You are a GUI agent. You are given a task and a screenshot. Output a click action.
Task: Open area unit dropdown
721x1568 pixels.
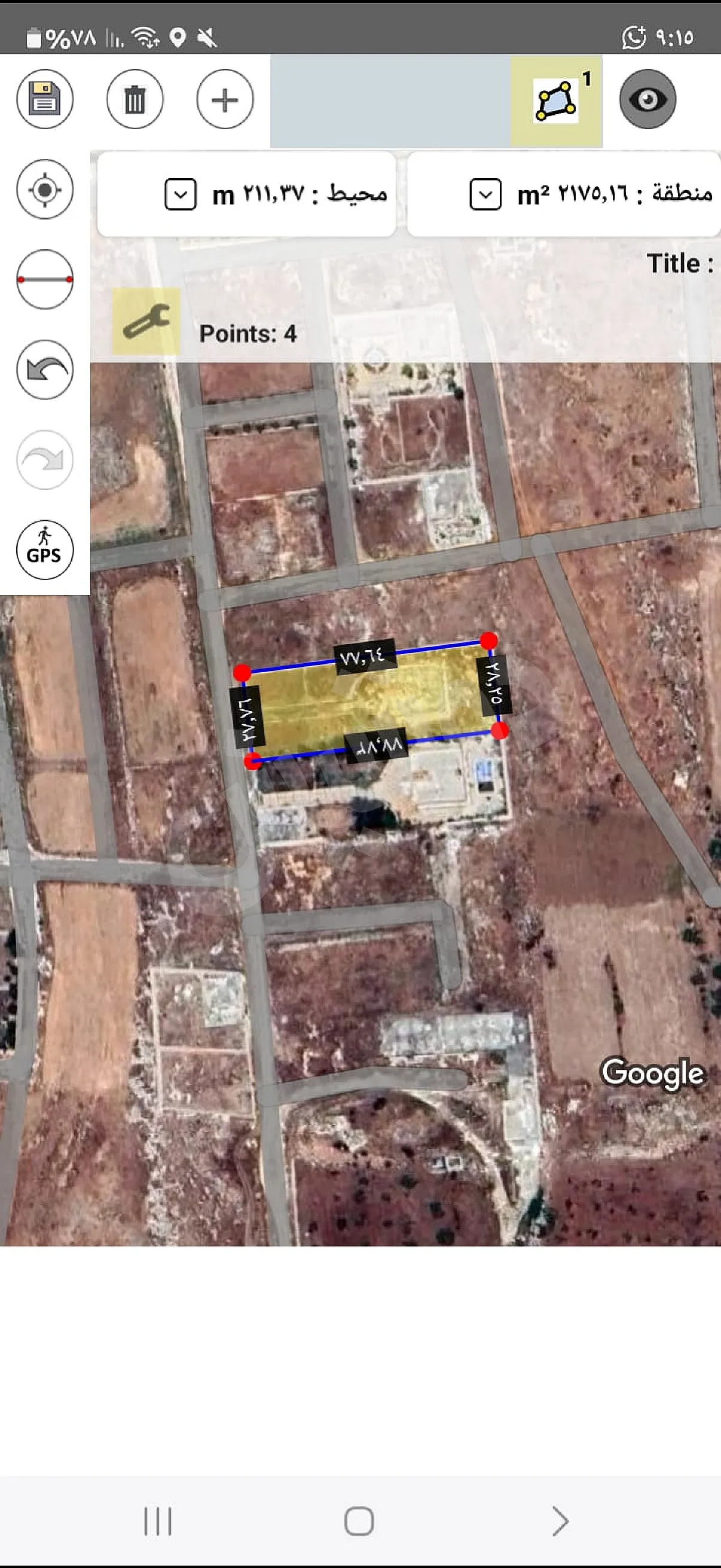click(x=485, y=195)
